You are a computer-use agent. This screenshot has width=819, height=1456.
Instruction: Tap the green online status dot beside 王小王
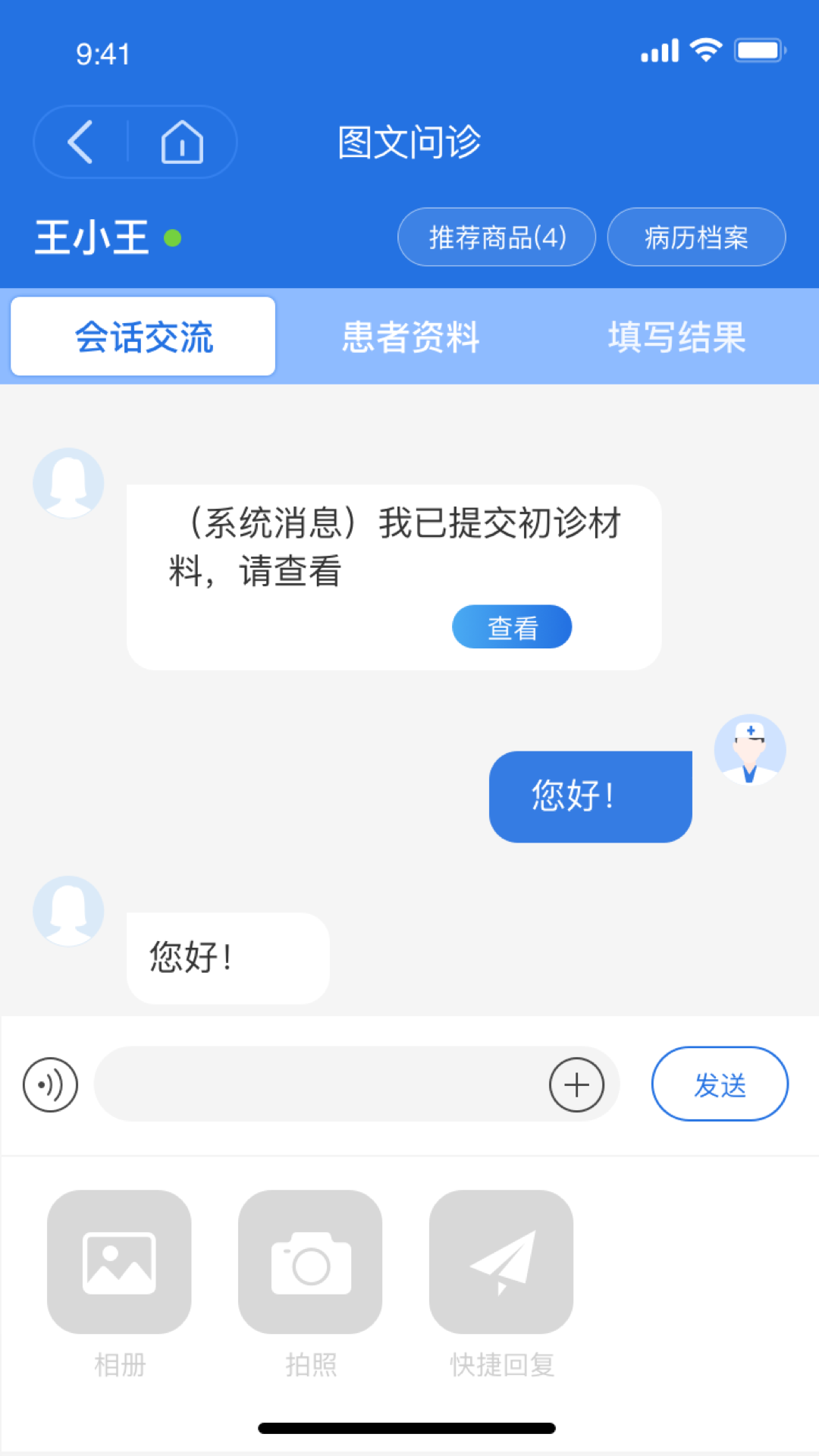click(175, 237)
